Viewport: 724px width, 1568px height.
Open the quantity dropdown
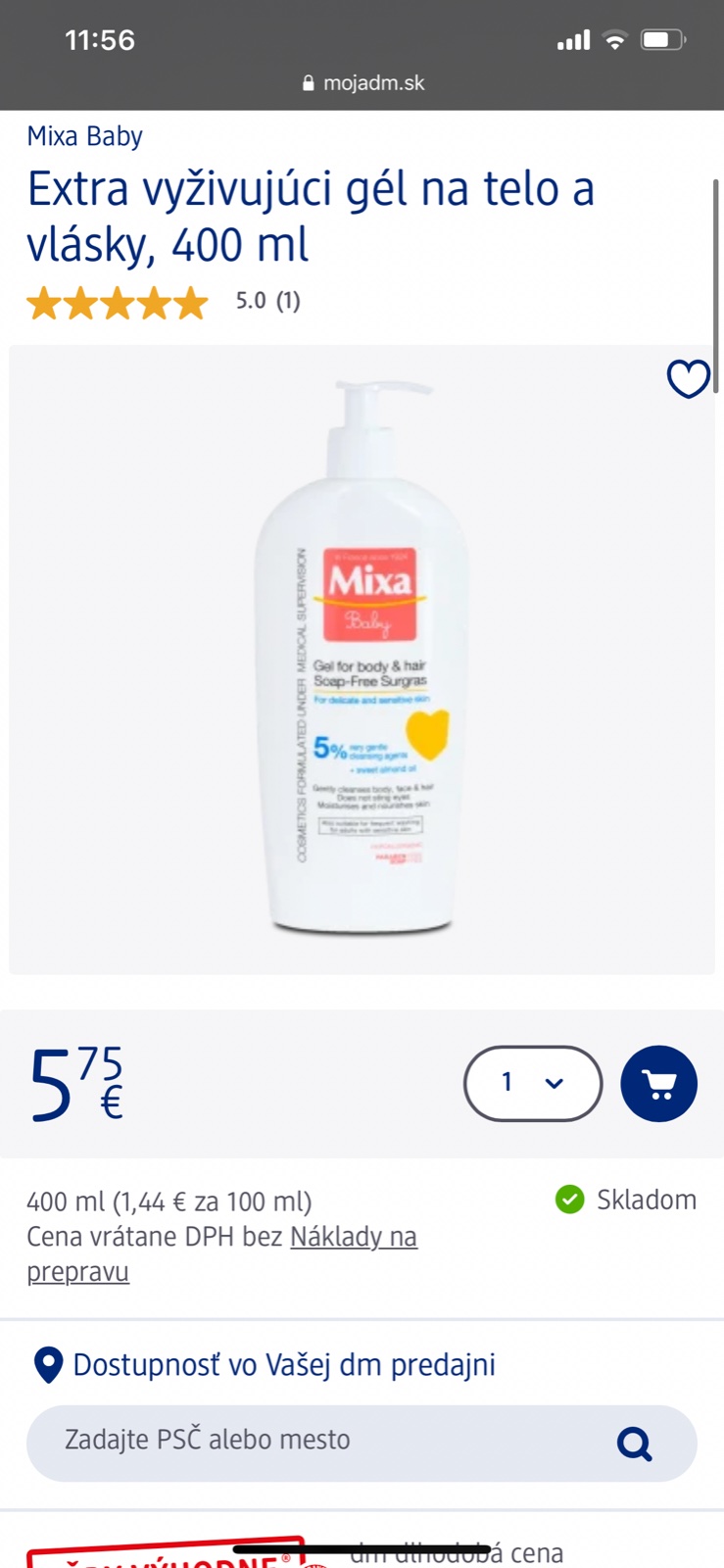click(532, 1083)
